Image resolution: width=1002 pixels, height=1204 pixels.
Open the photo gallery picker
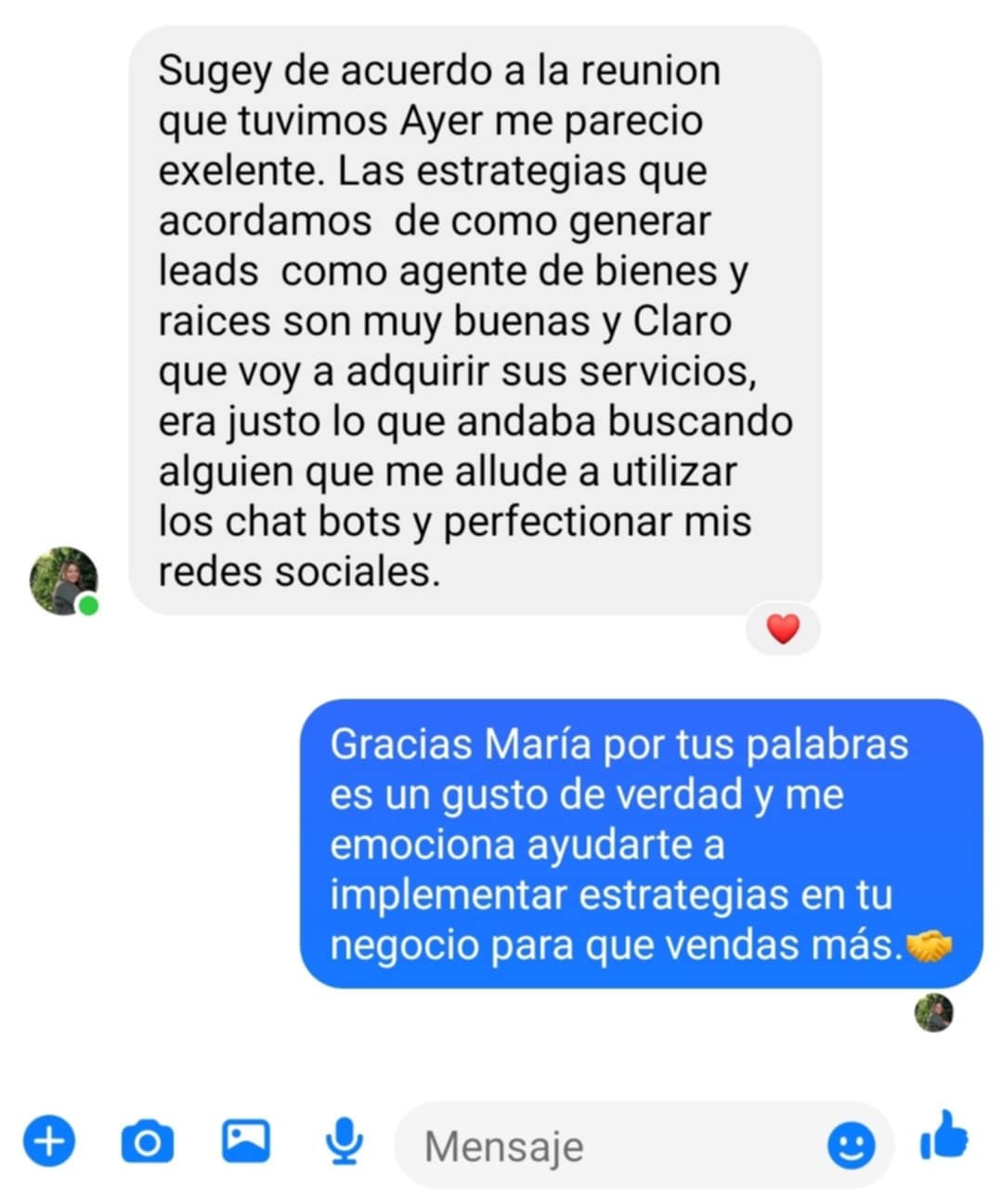pos(246,1141)
